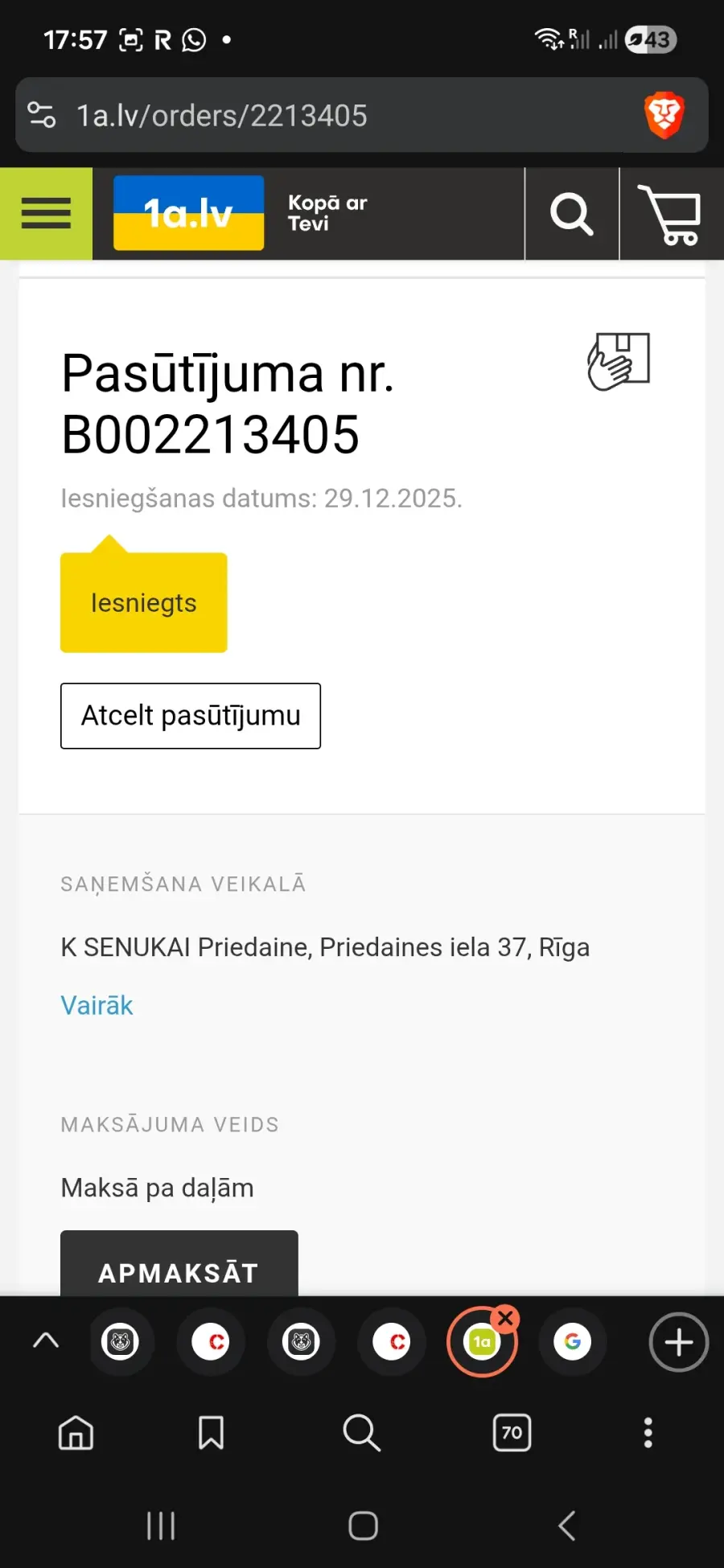Screen dimensions: 724x1568
Task: Go to the 1a.lv homepage logo
Action: click(x=188, y=214)
